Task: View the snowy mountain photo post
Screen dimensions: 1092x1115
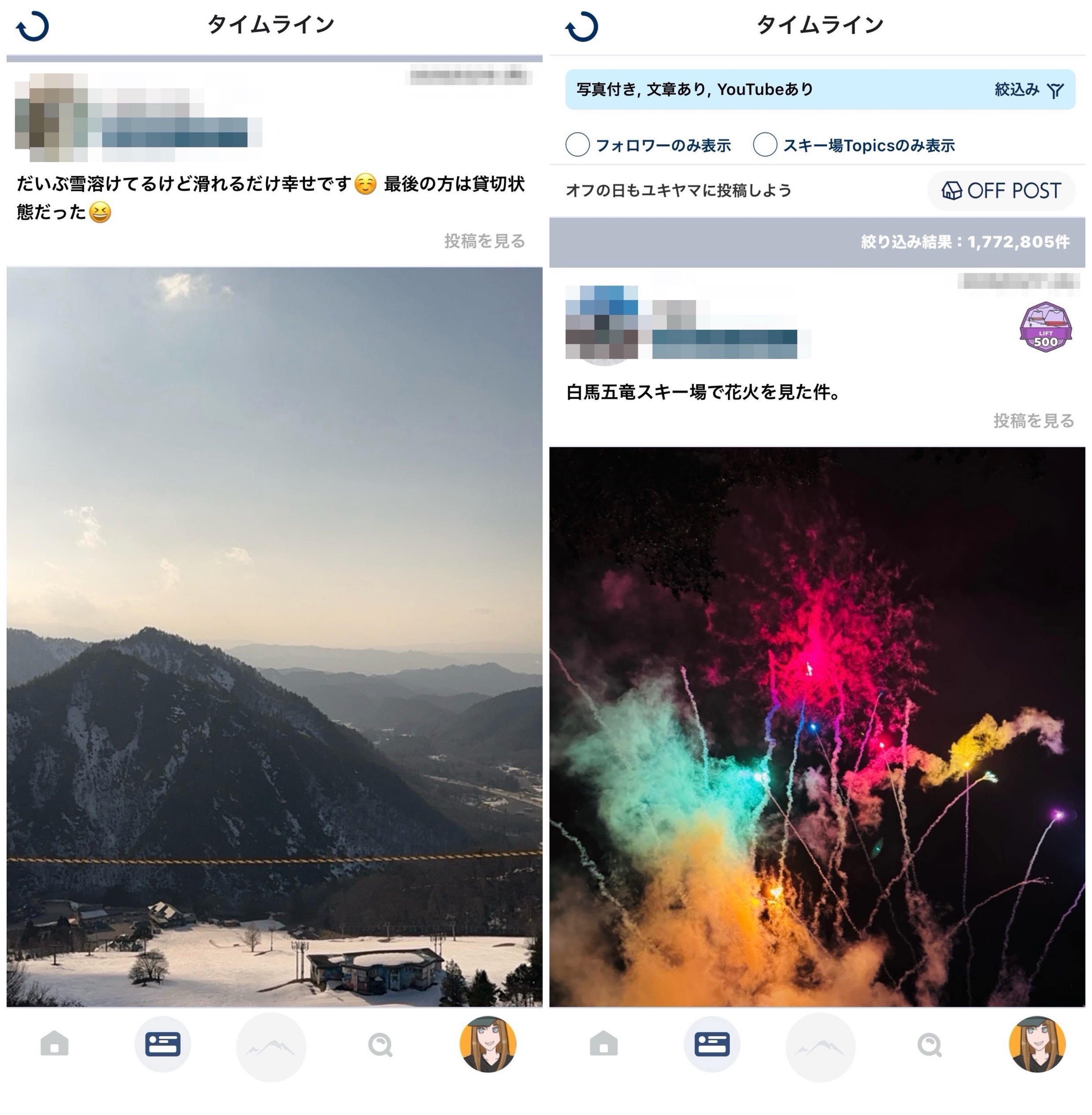Action: tap(274, 636)
